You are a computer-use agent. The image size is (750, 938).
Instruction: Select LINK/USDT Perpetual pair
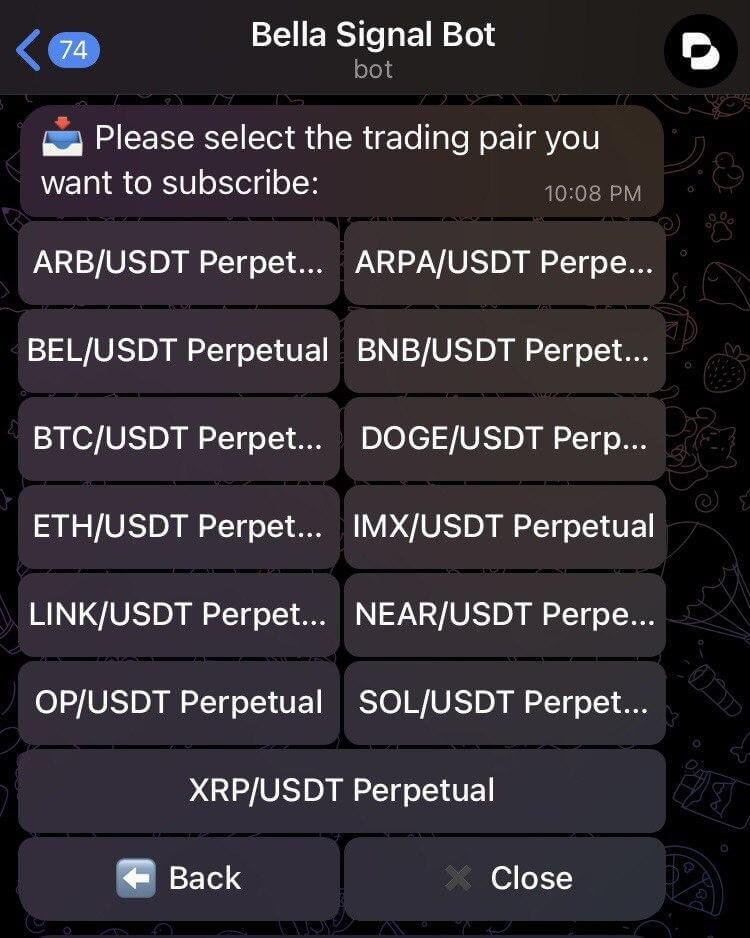coord(179,615)
